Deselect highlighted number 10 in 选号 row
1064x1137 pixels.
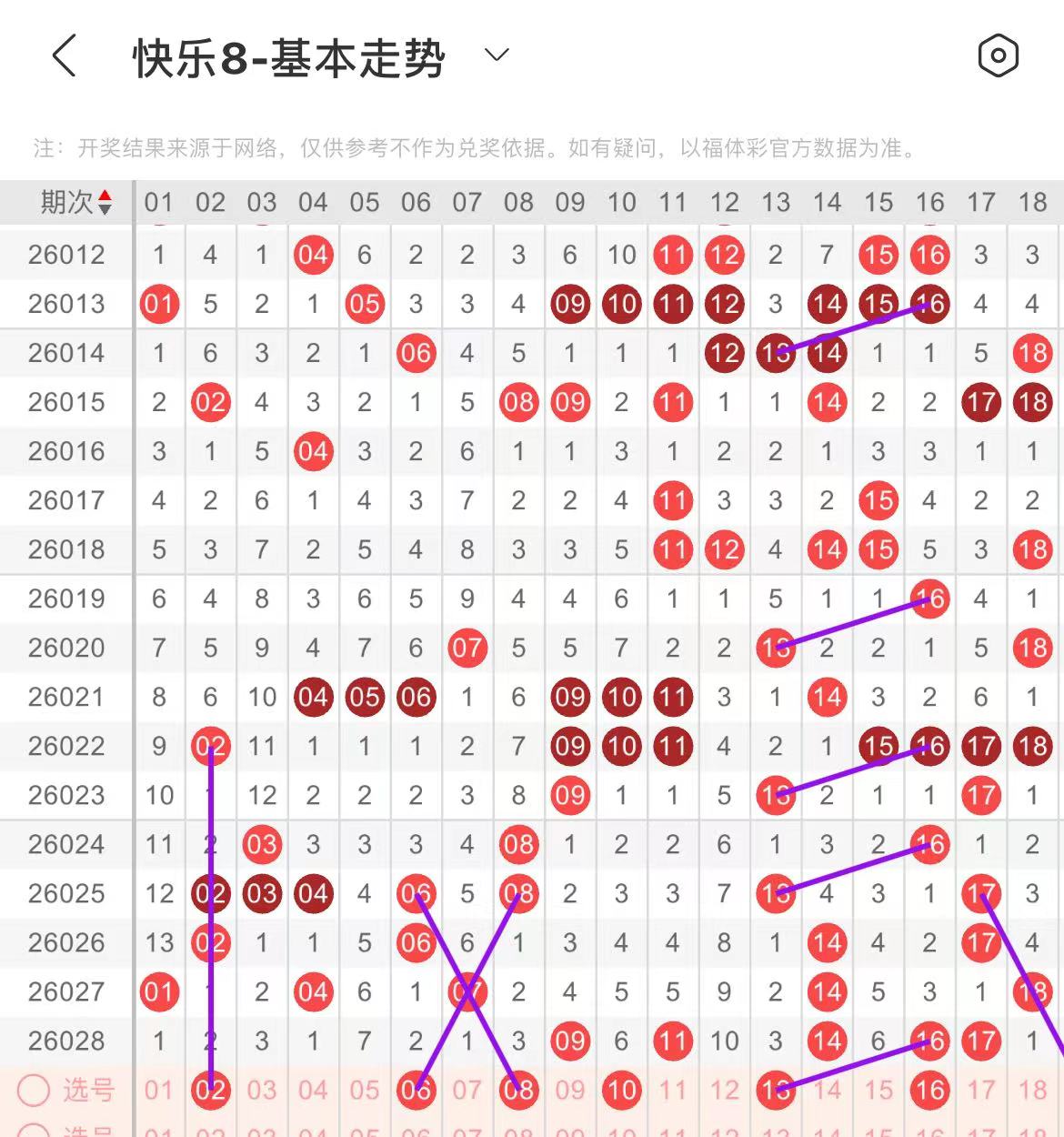click(621, 1090)
